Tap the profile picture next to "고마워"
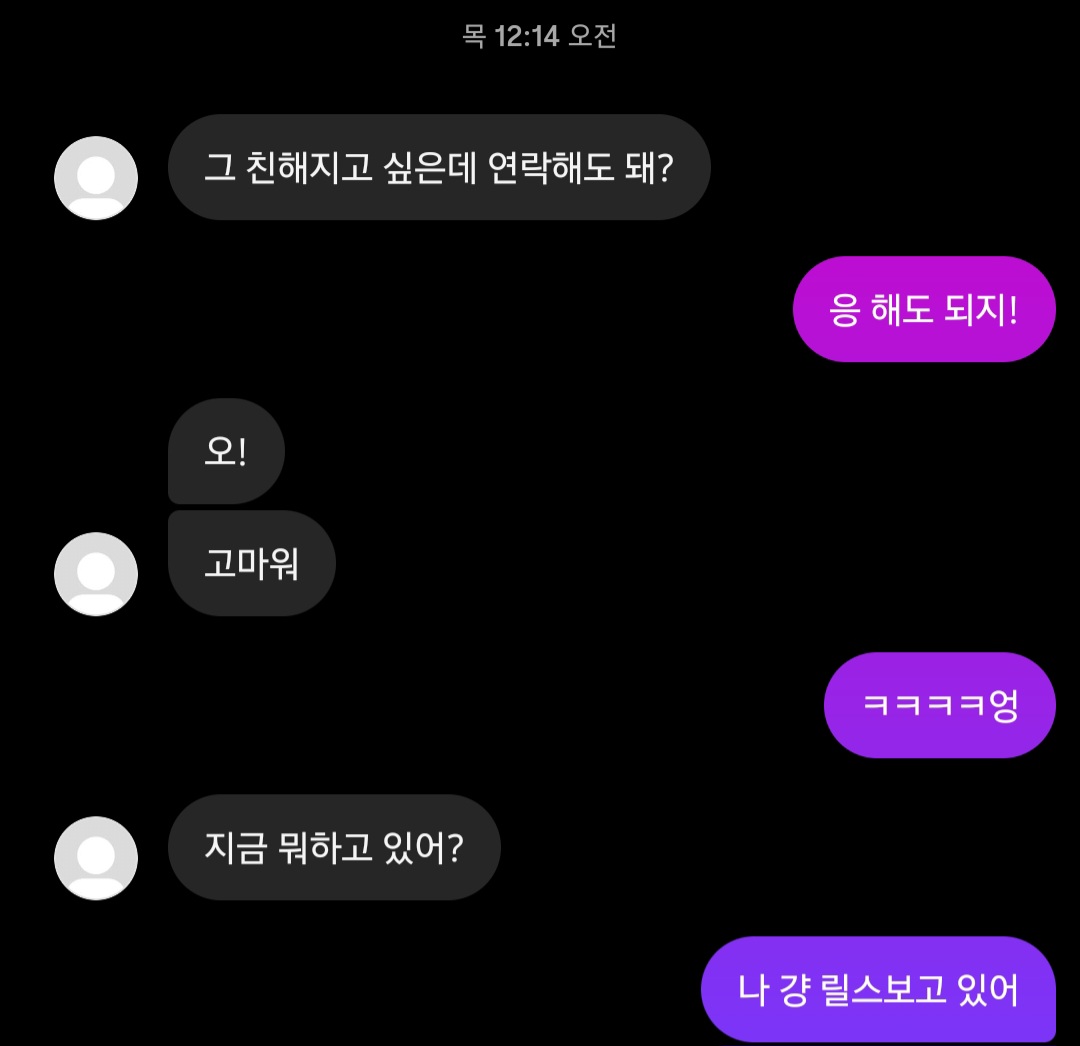Screen dimensions: 1080x1046 pos(95,574)
